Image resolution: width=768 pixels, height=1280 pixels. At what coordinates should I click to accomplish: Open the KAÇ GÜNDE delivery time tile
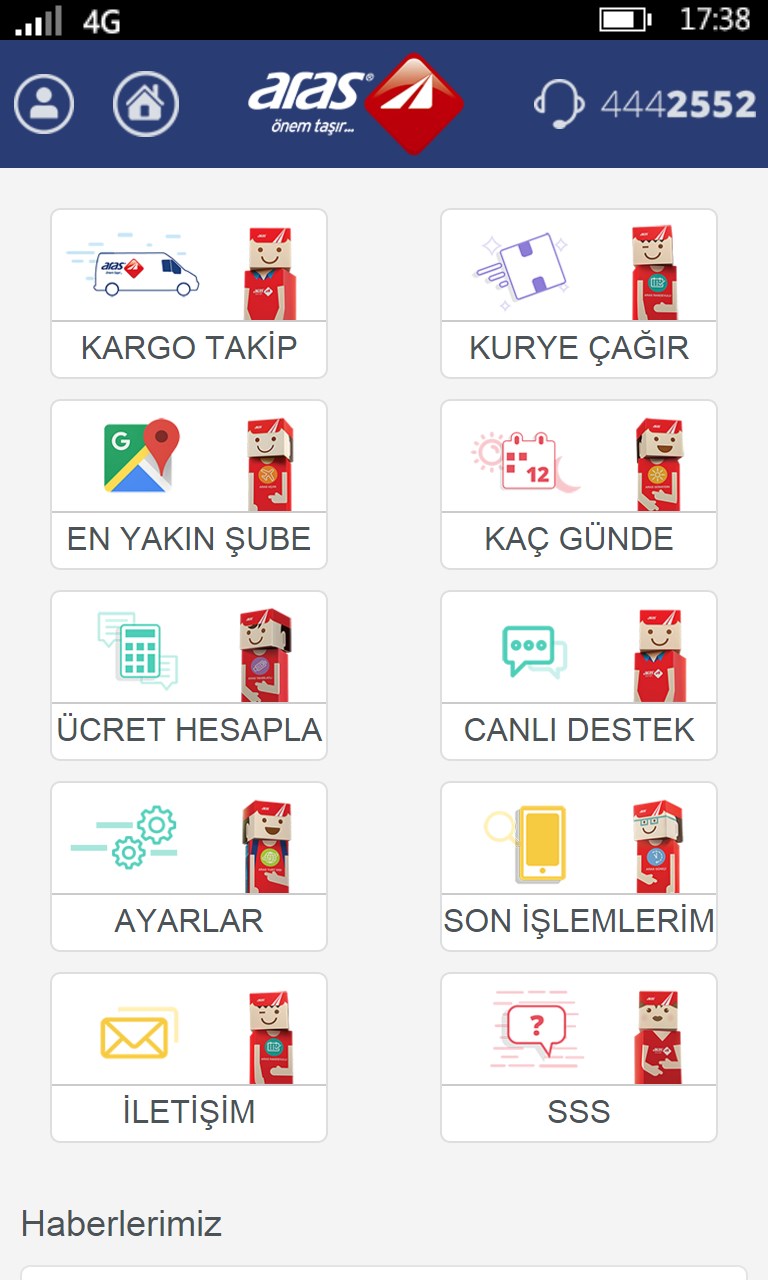click(579, 485)
